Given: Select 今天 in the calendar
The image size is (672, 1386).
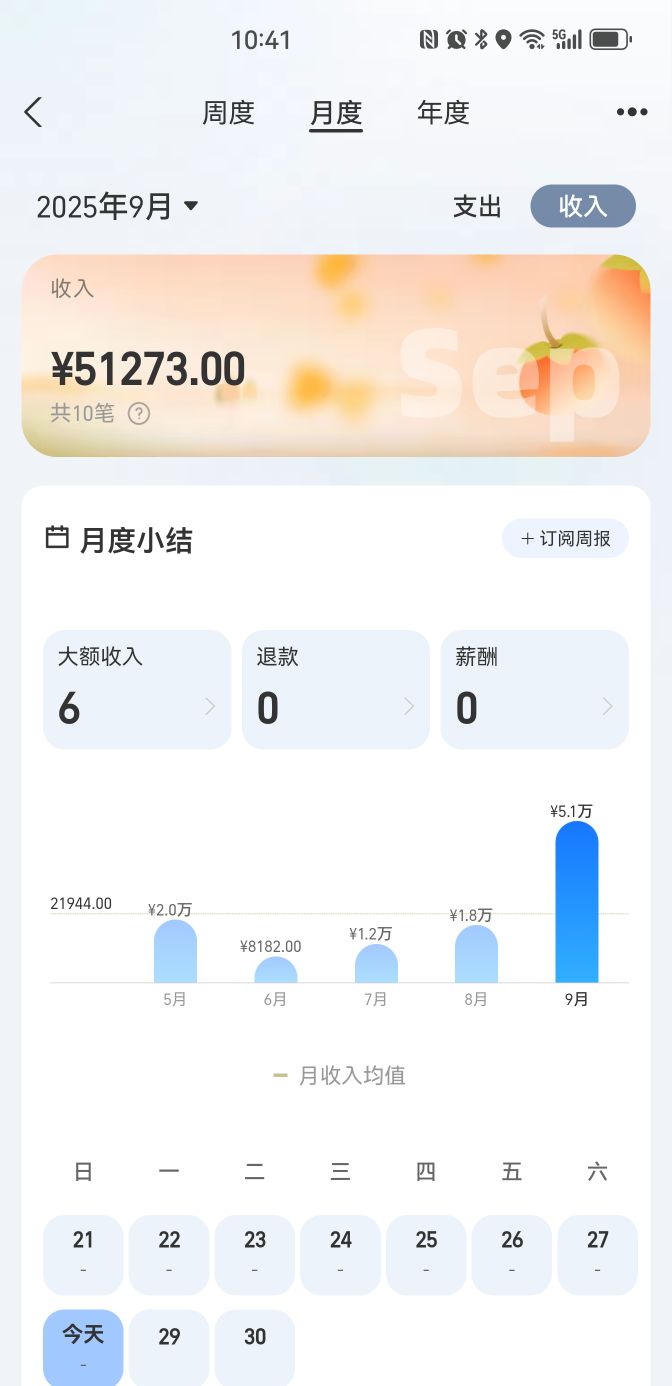Looking at the screenshot, I should (83, 1346).
